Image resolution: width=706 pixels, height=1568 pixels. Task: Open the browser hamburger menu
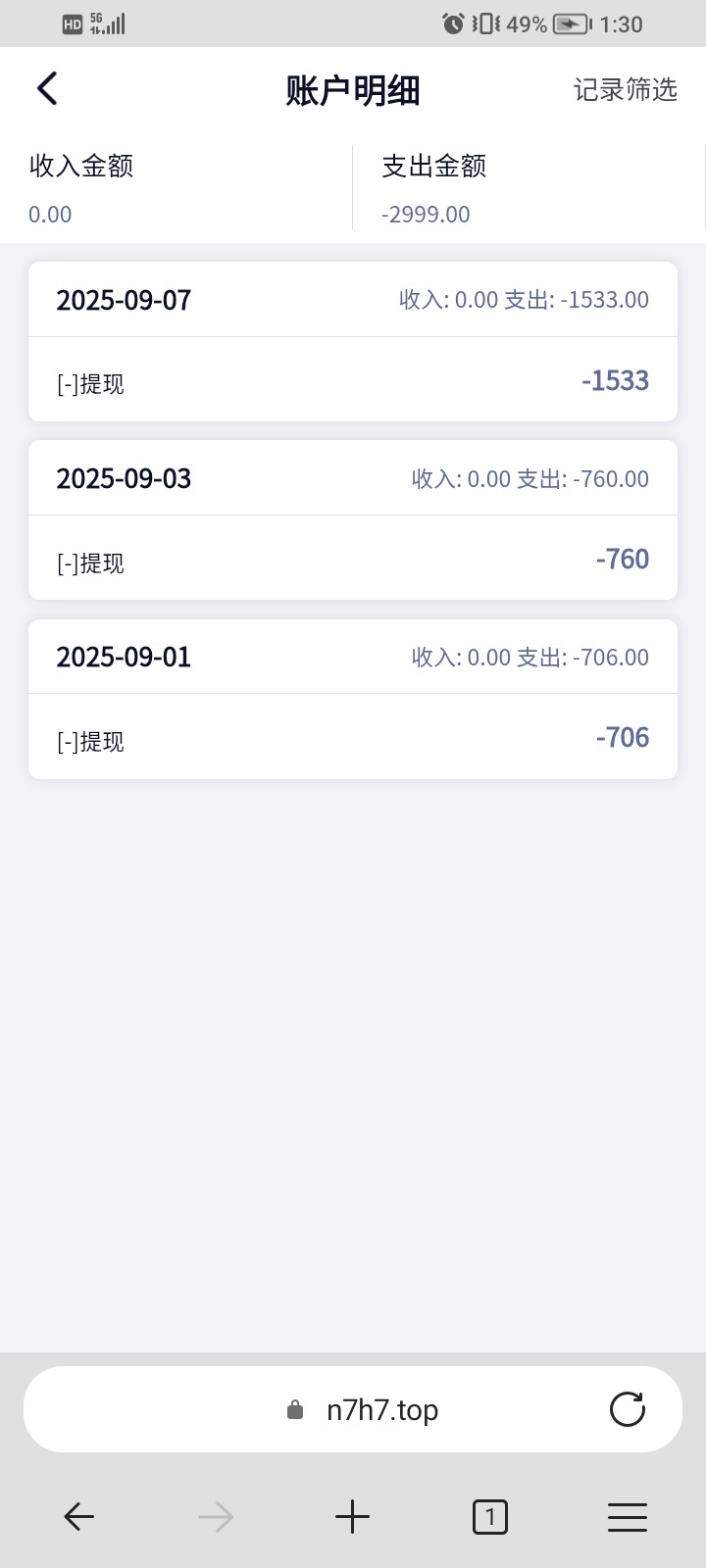tap(627, 1517)
